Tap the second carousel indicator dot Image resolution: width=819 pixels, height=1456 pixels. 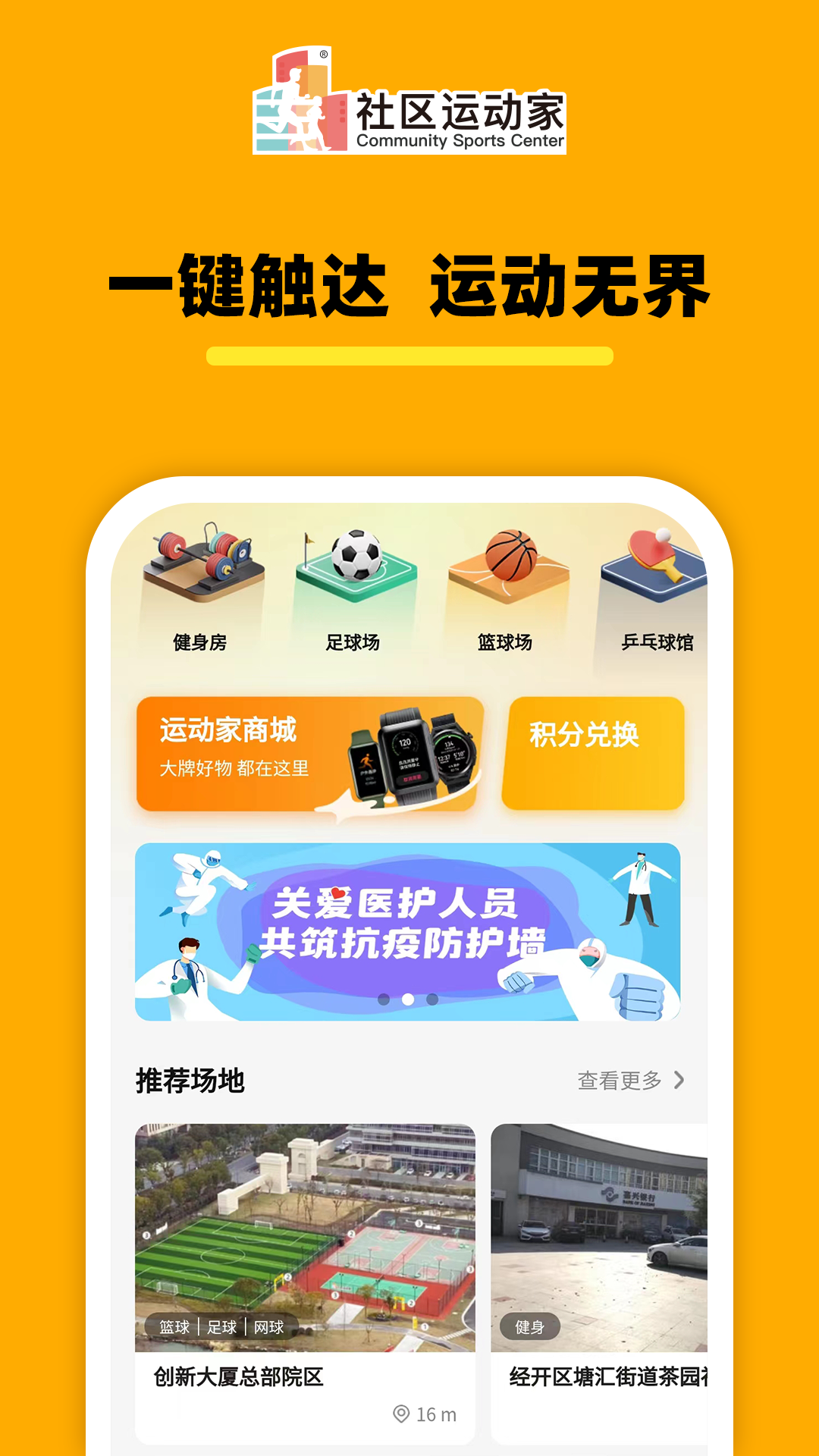tap(409, 1000)
